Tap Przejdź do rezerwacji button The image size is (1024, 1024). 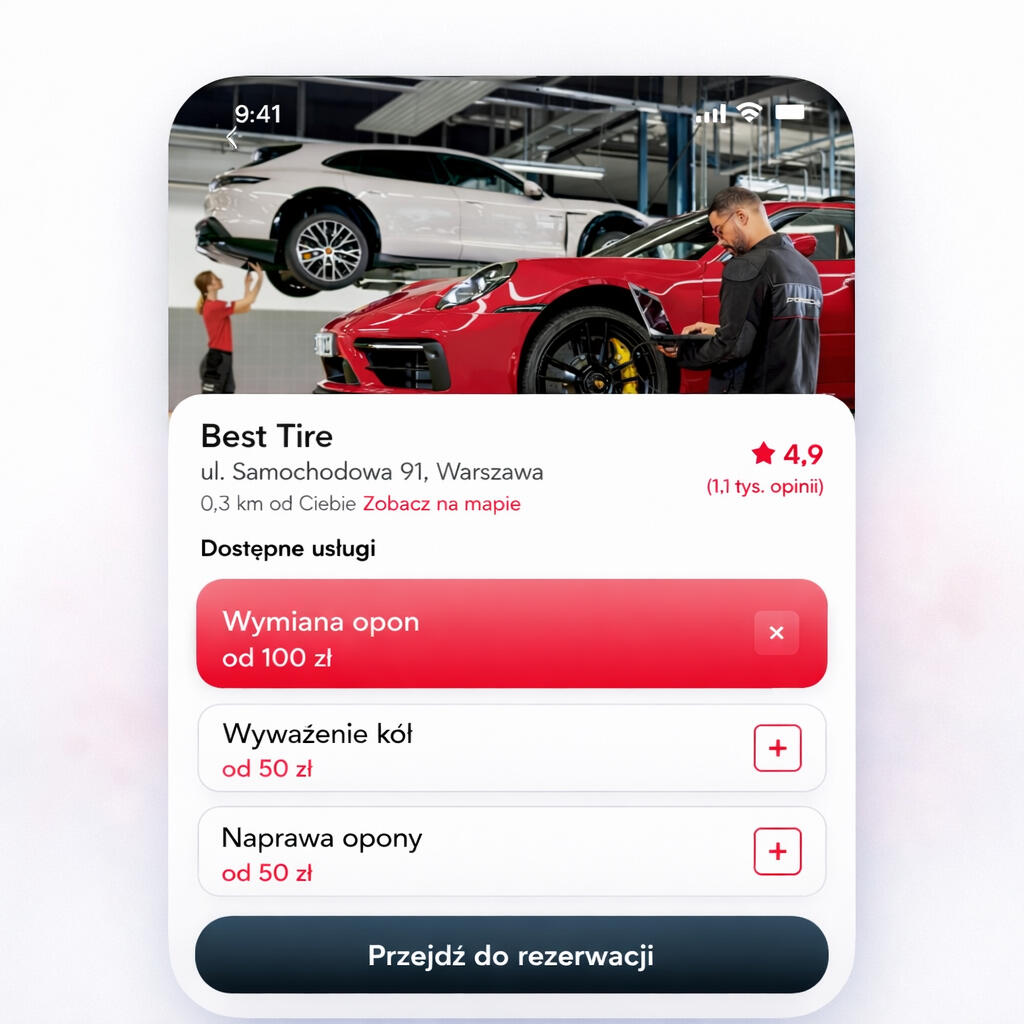(511, 955)
